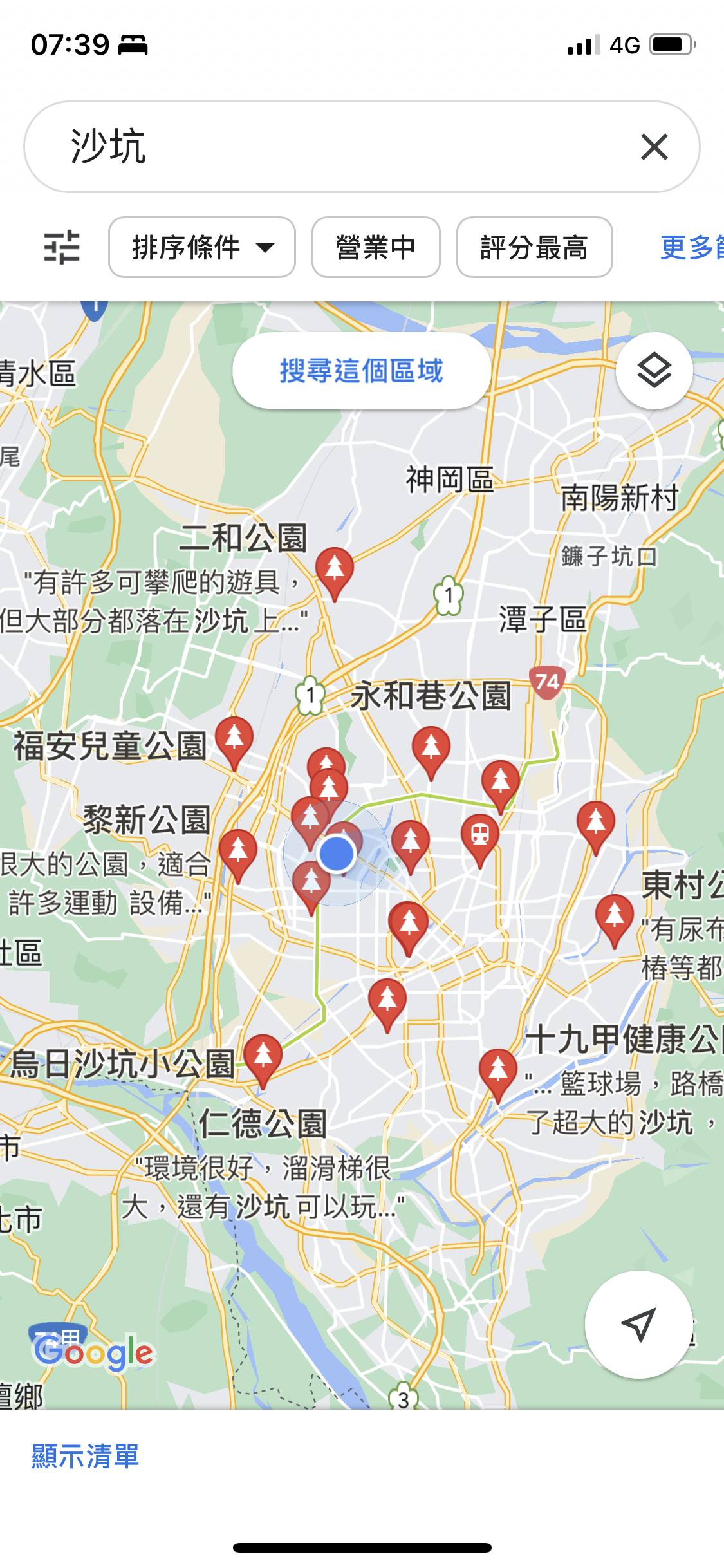Select the 福安兒童公園 pin
The image size is (724, 1568).
234,738
